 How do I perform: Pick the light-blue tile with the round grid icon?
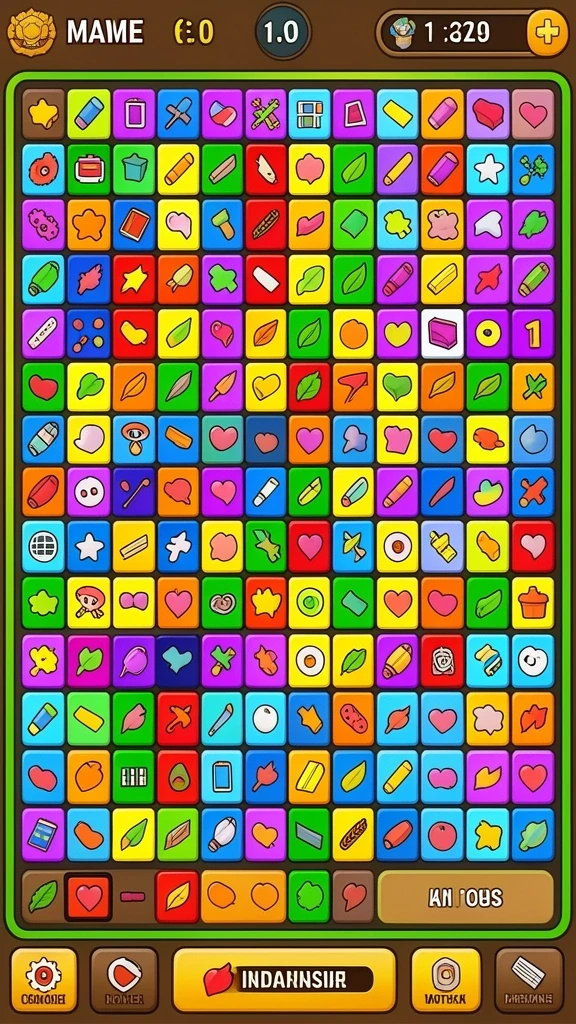[43, 546]
